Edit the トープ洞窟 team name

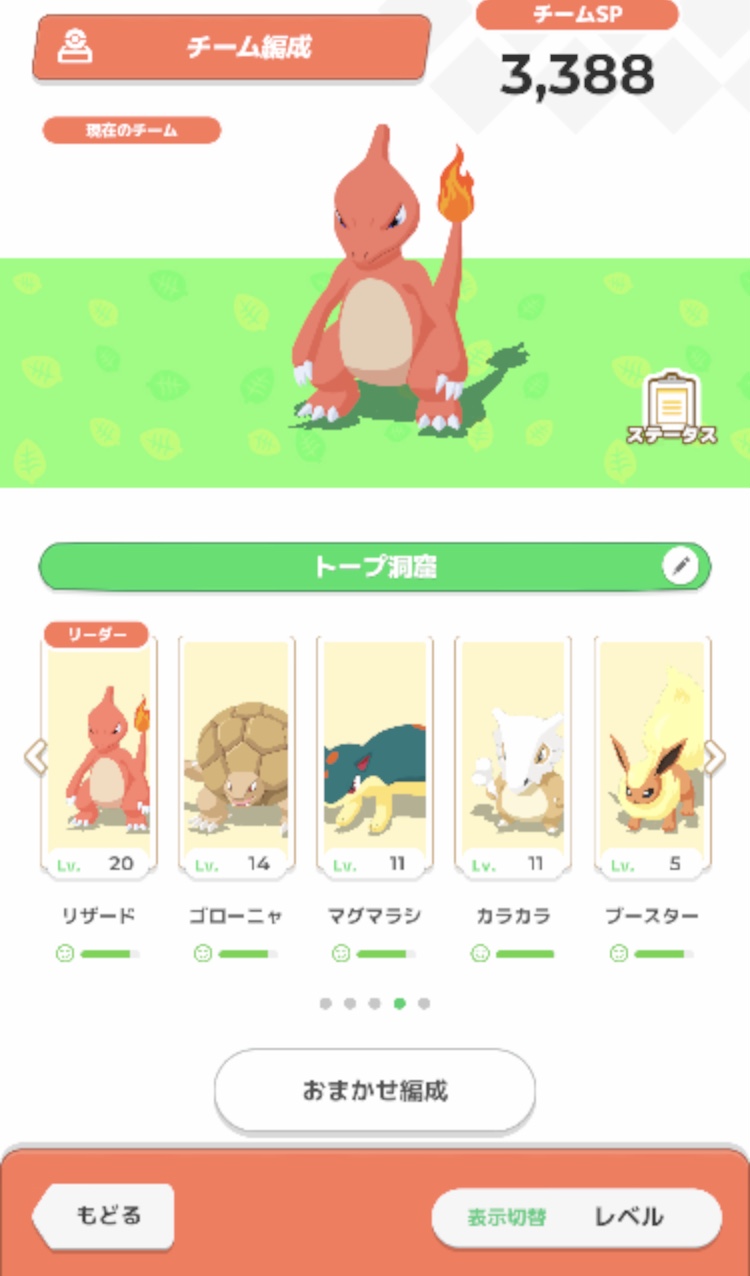click(x=680, y=567)
